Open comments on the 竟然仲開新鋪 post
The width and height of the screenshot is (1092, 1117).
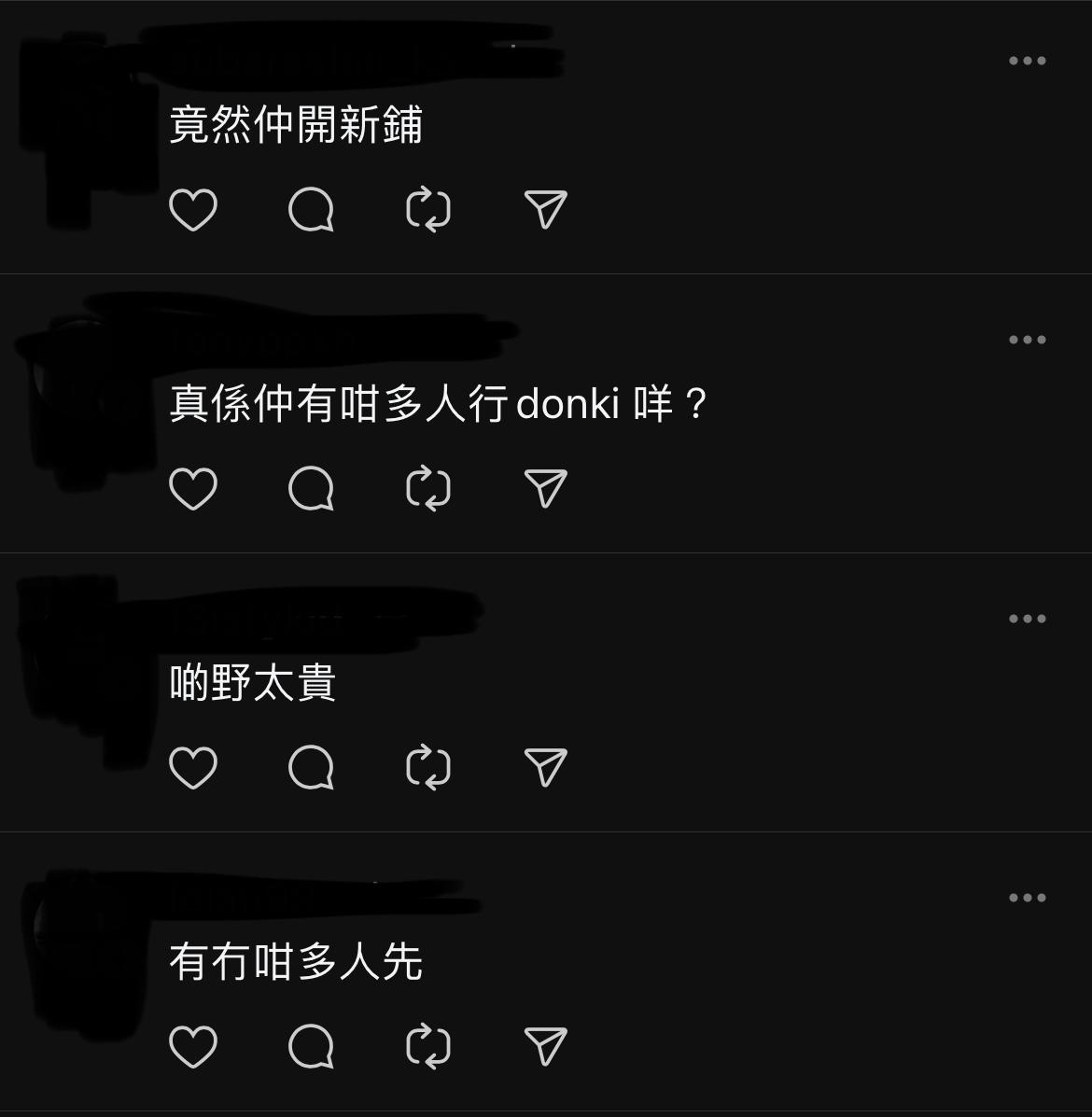(x=311, y=210)
